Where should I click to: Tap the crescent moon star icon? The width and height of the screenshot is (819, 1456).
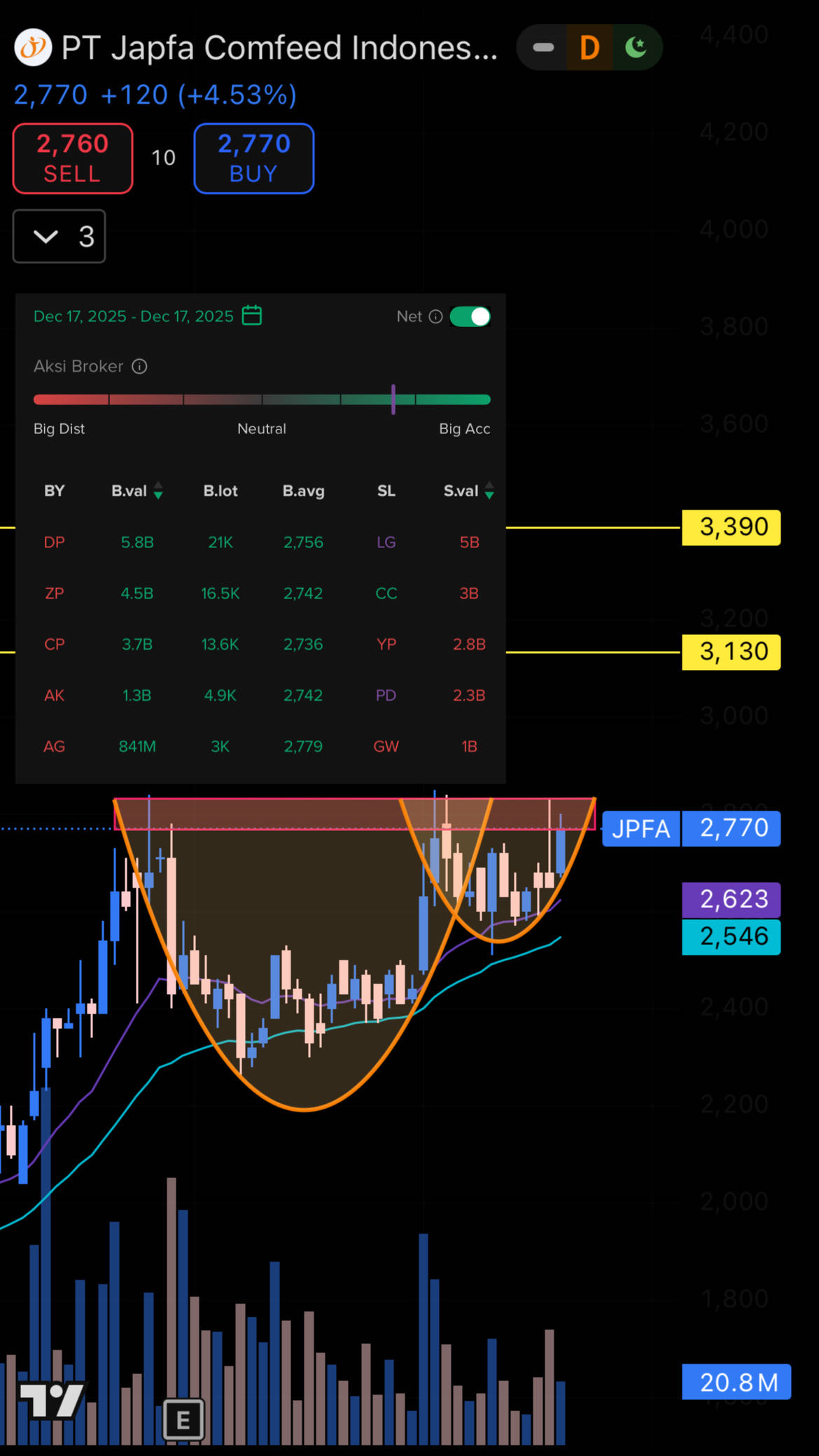pyautogui.click(x=636, y=48)
